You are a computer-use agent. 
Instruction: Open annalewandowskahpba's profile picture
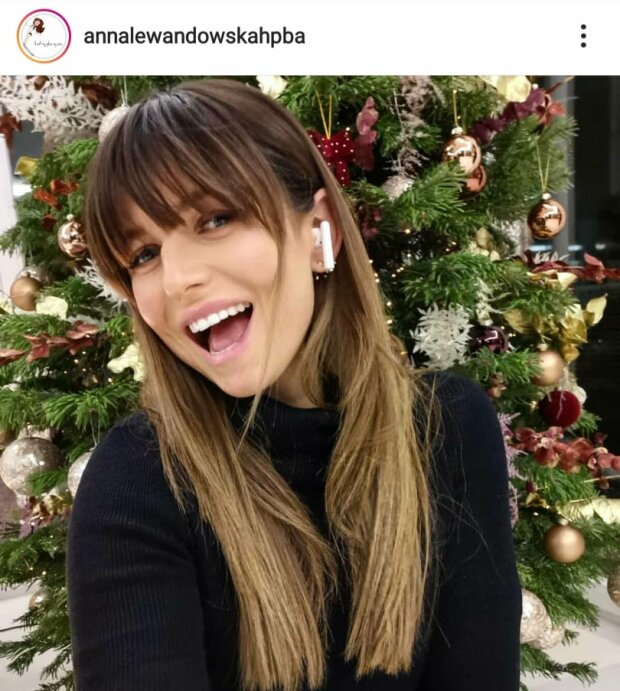point(44,36)
